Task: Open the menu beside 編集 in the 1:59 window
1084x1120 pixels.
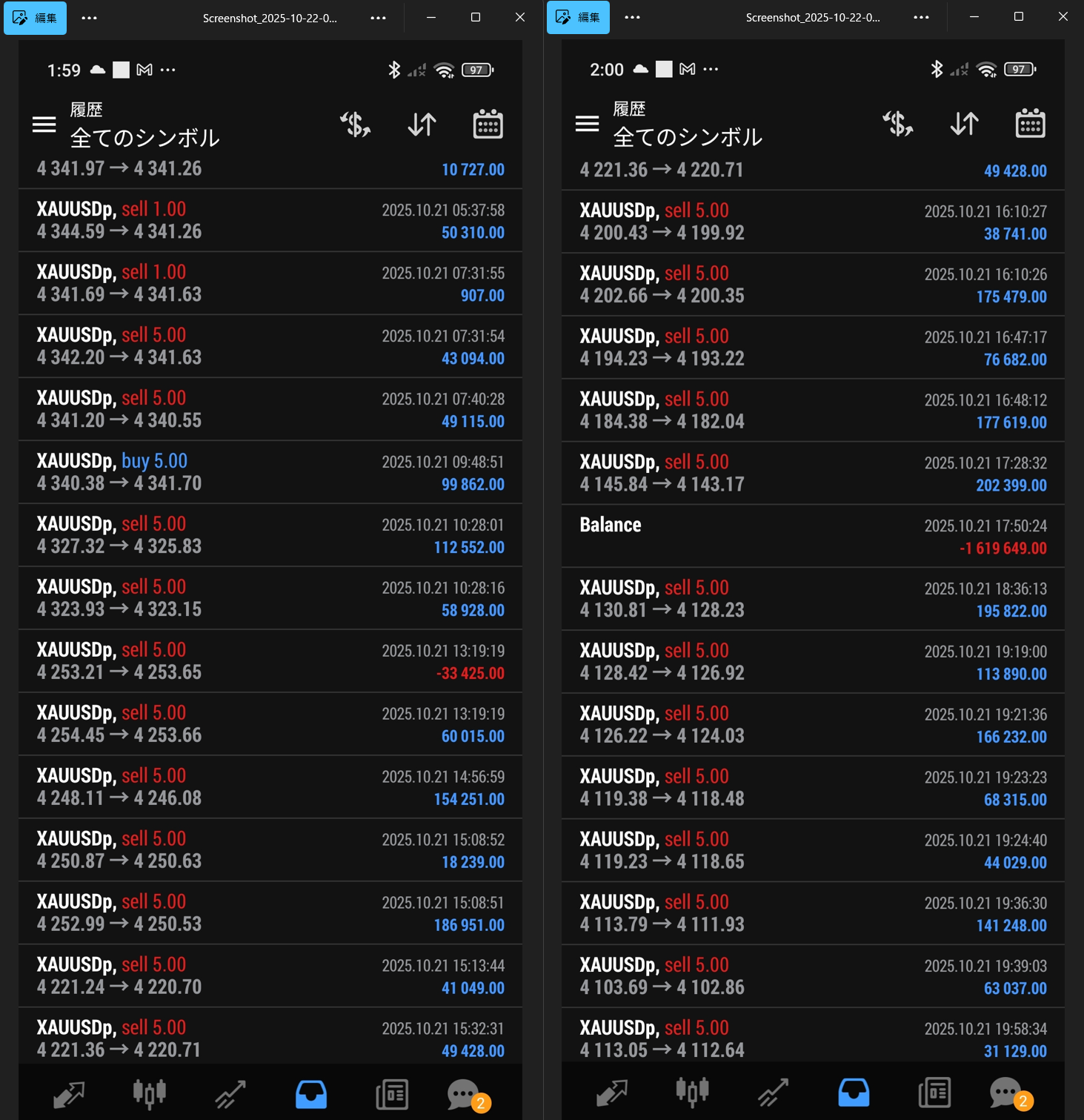Action: [x=89, y=18]
